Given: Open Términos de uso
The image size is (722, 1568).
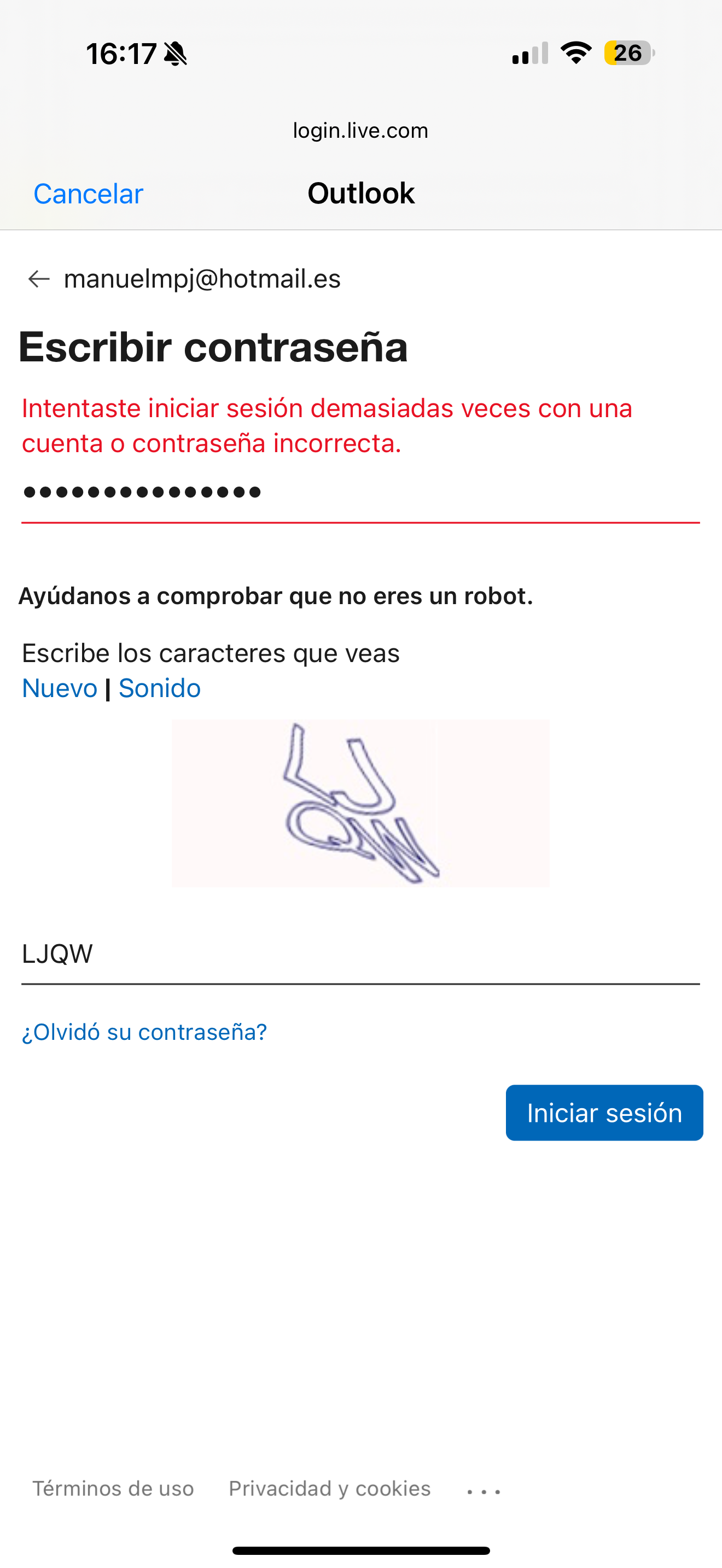Looking at the screenshot, I should [113, 1488].
